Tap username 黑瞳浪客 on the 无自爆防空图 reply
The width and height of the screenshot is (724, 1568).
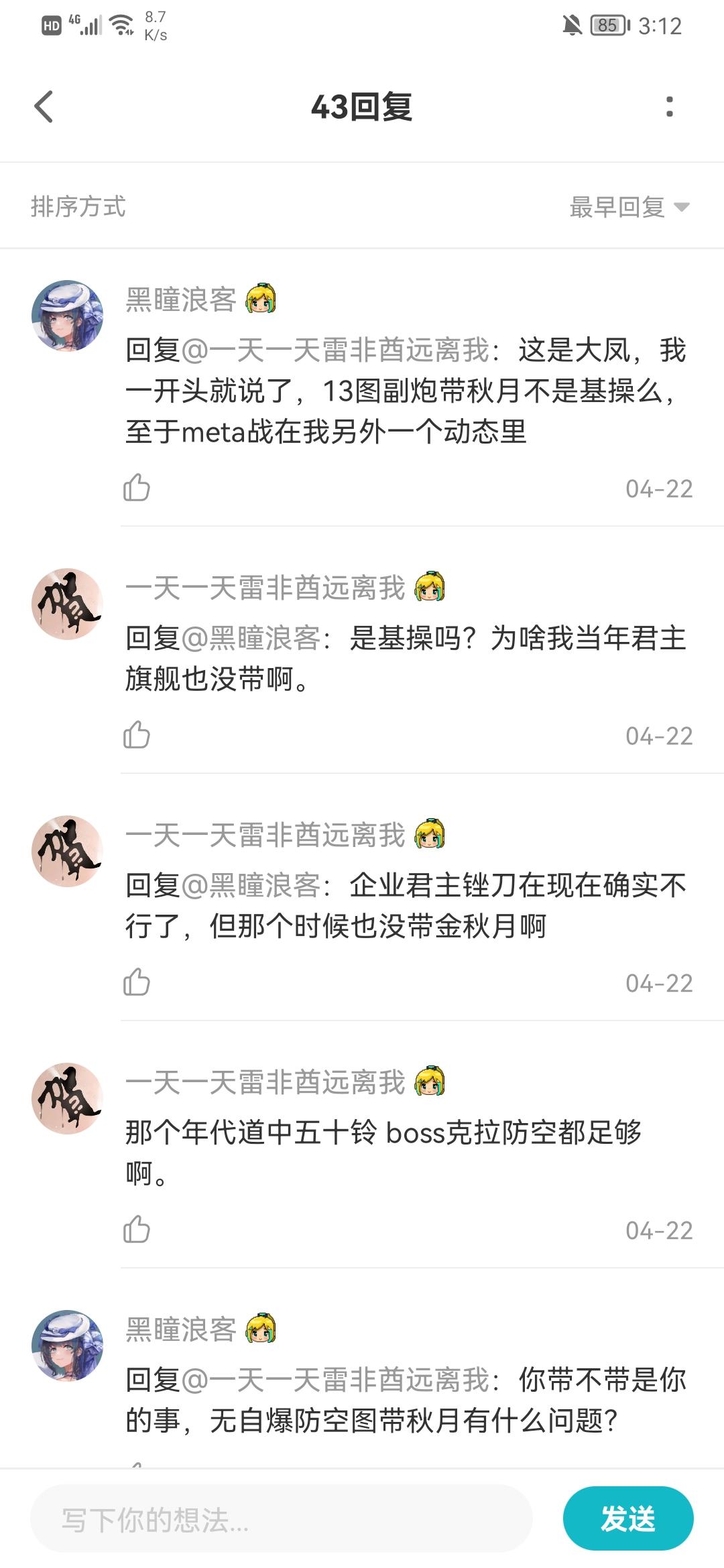click(181, 1329)
